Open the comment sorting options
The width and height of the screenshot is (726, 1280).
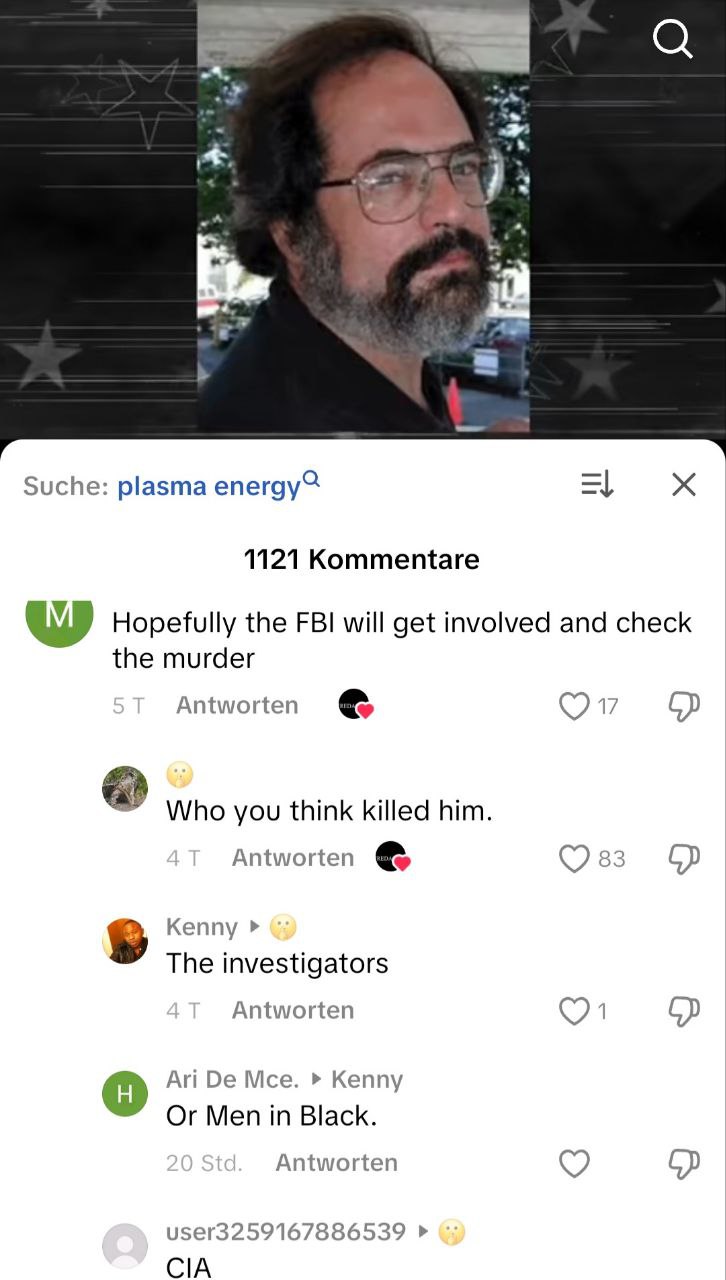(x=597, y=485)
